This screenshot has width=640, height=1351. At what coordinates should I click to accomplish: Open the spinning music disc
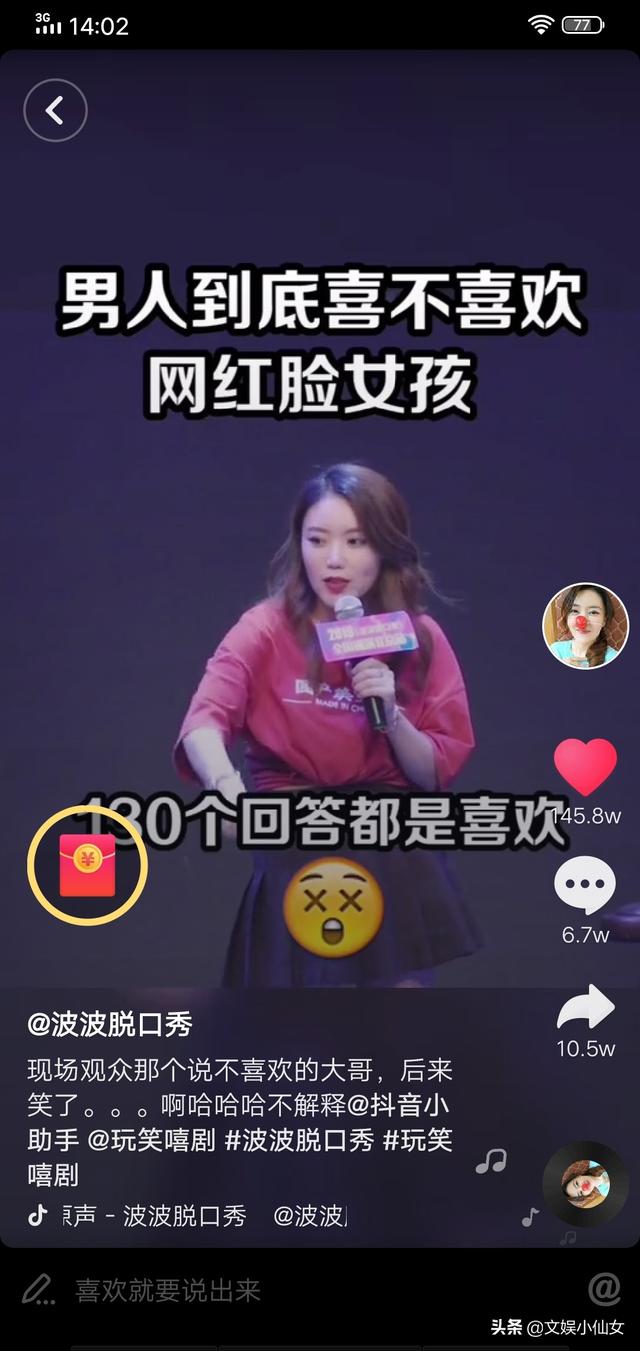585,1183
